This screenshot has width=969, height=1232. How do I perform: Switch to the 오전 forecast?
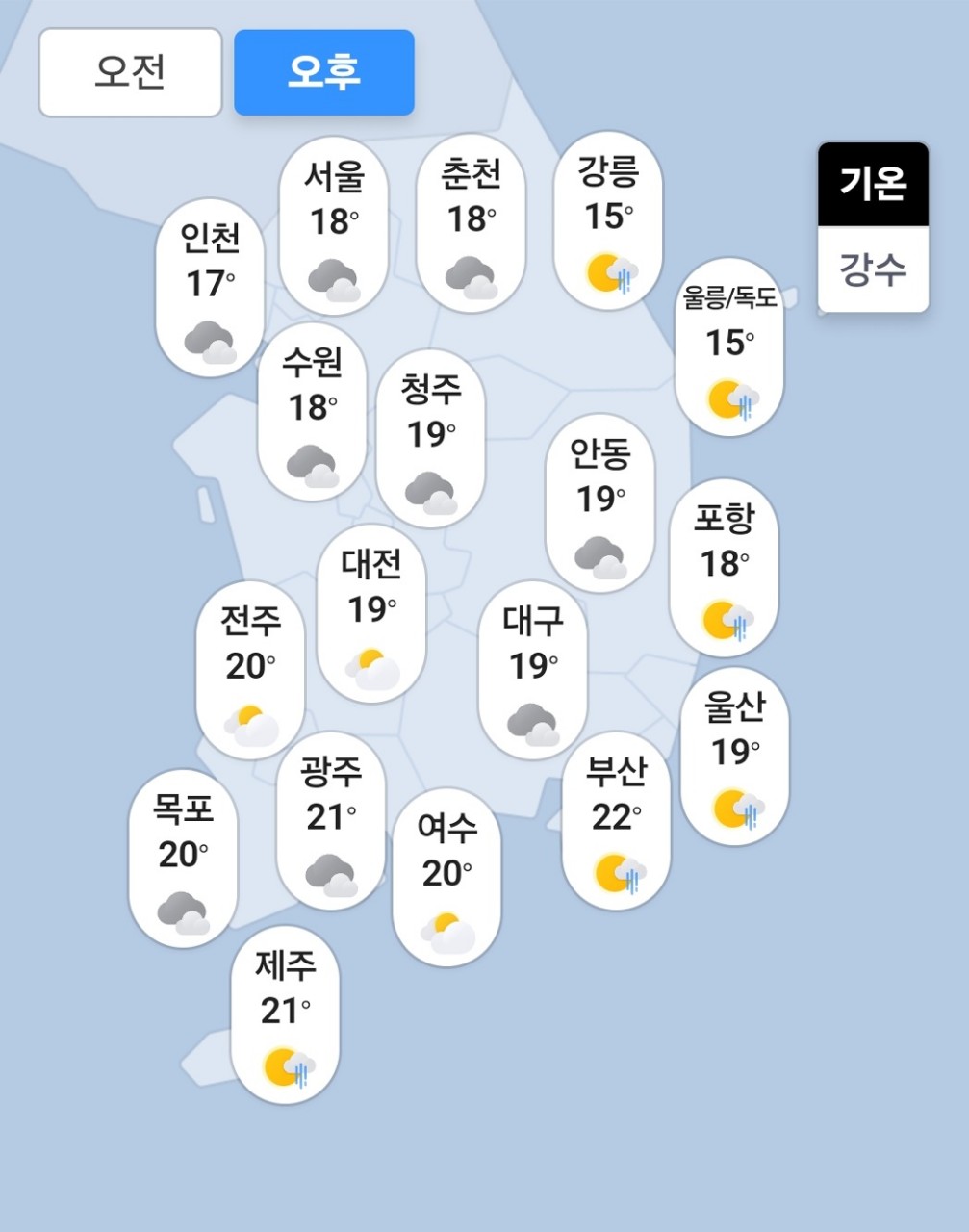pos(130,72)
